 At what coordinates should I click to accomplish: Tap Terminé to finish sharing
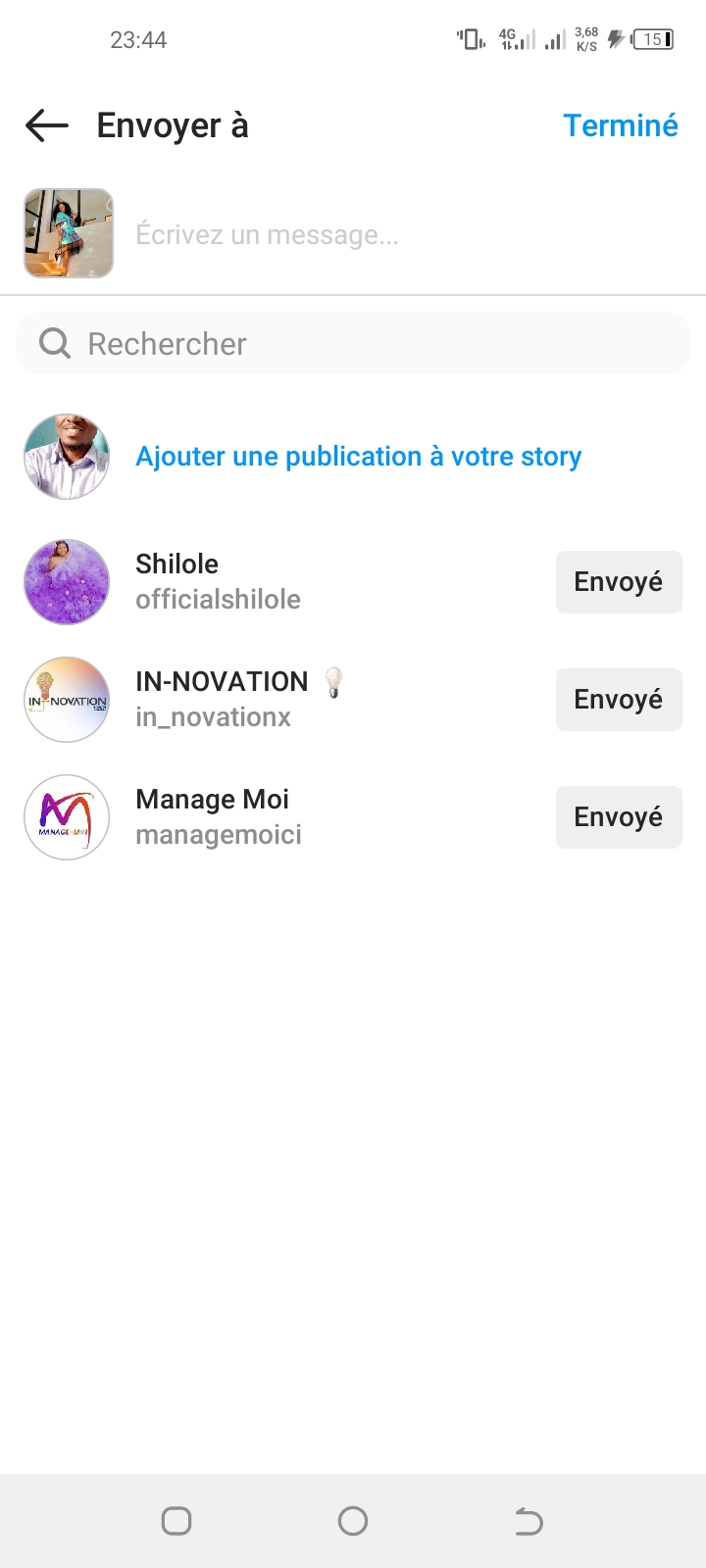tap(620, 125)
